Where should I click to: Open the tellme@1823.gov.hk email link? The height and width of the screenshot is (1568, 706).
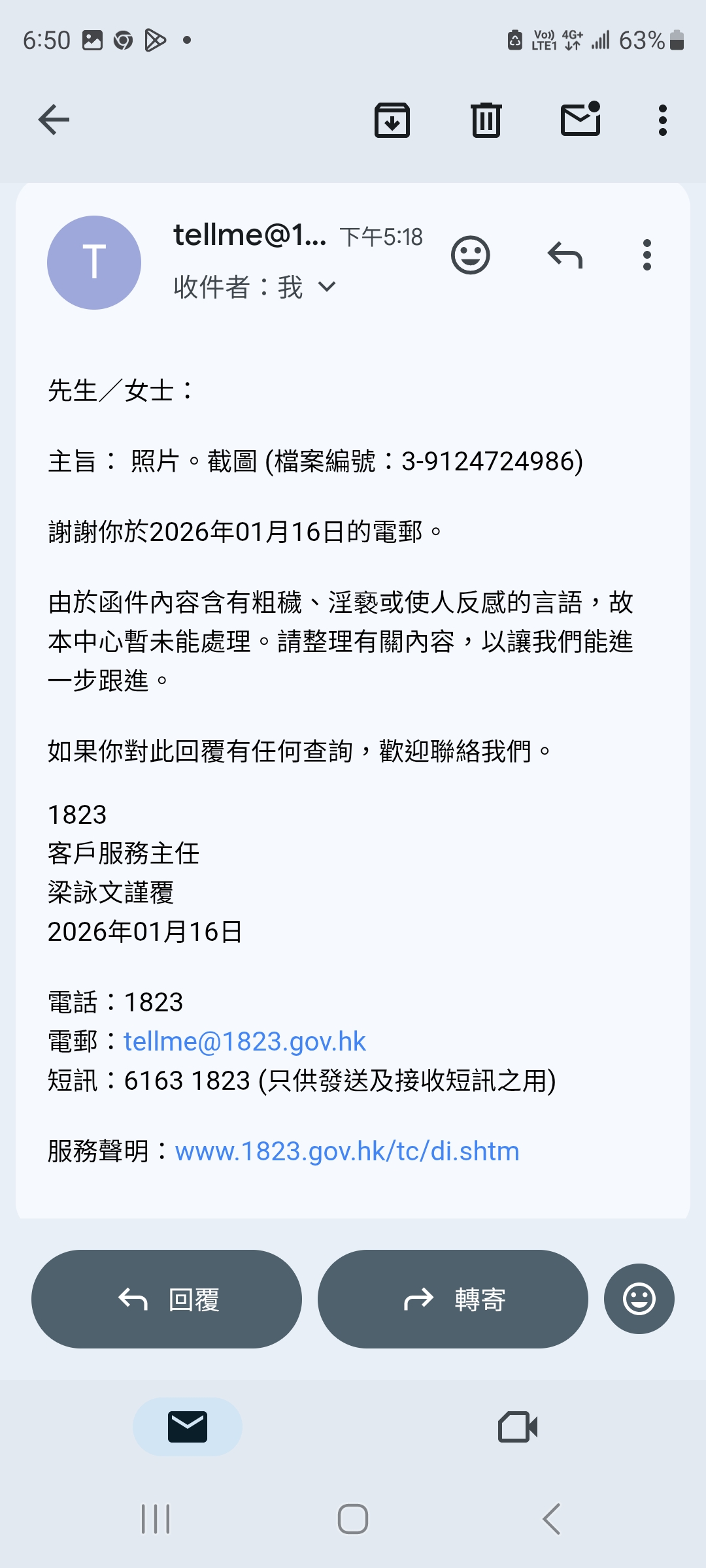click(x=244, y=1041)
